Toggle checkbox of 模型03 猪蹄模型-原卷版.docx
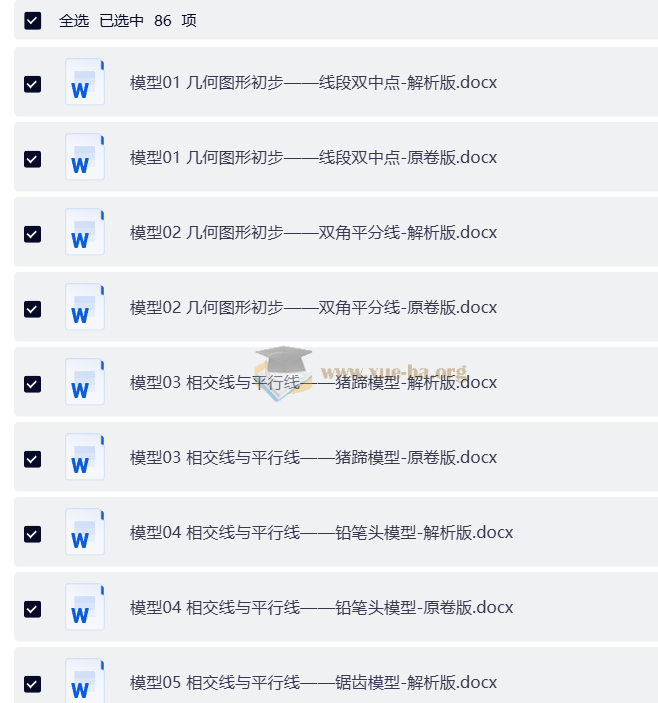Image resolution: width=658 pixels, height=703 pixels. tap(32, 459)
